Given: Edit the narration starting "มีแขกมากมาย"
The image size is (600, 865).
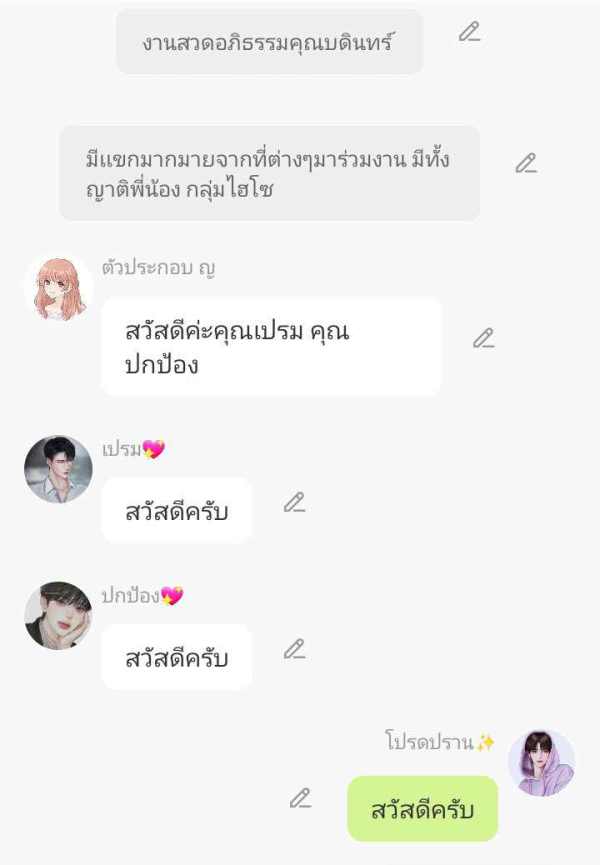Looking at the screenshot, I should click(x=526, y=163).
